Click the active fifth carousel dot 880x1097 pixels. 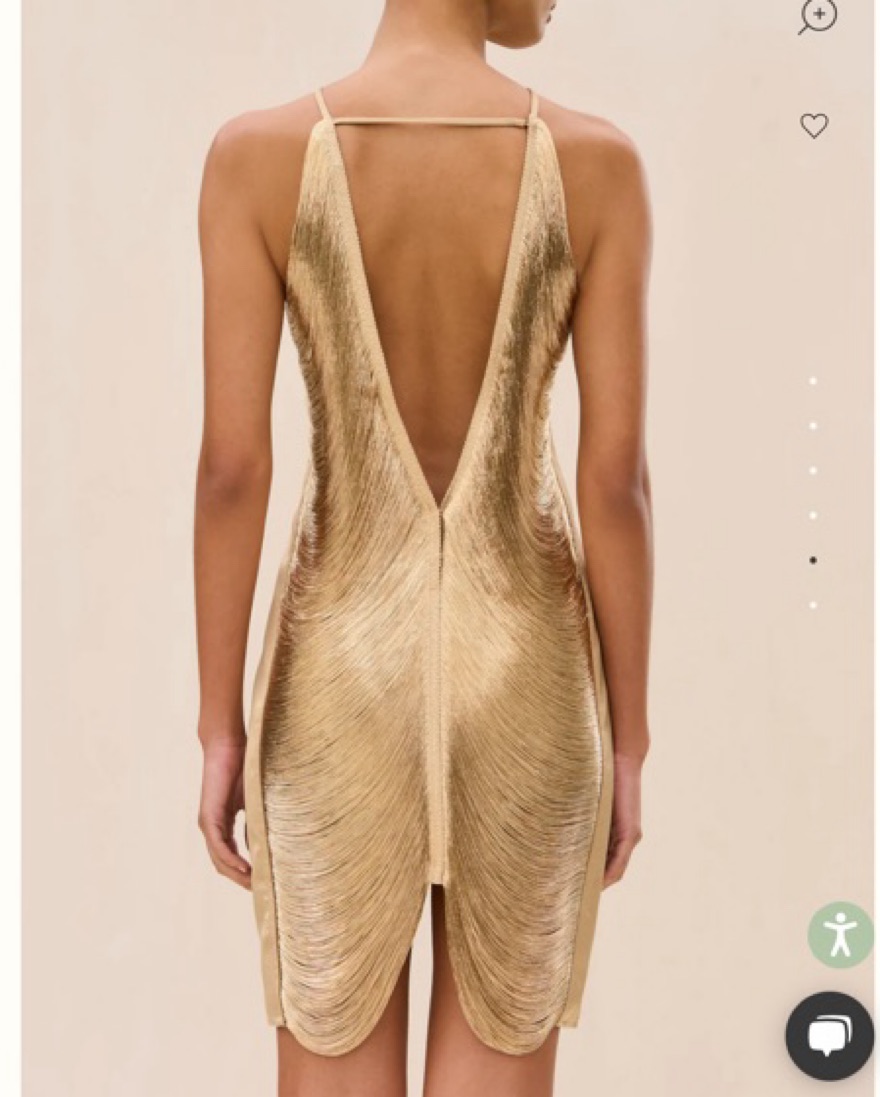tap(813, 561)
